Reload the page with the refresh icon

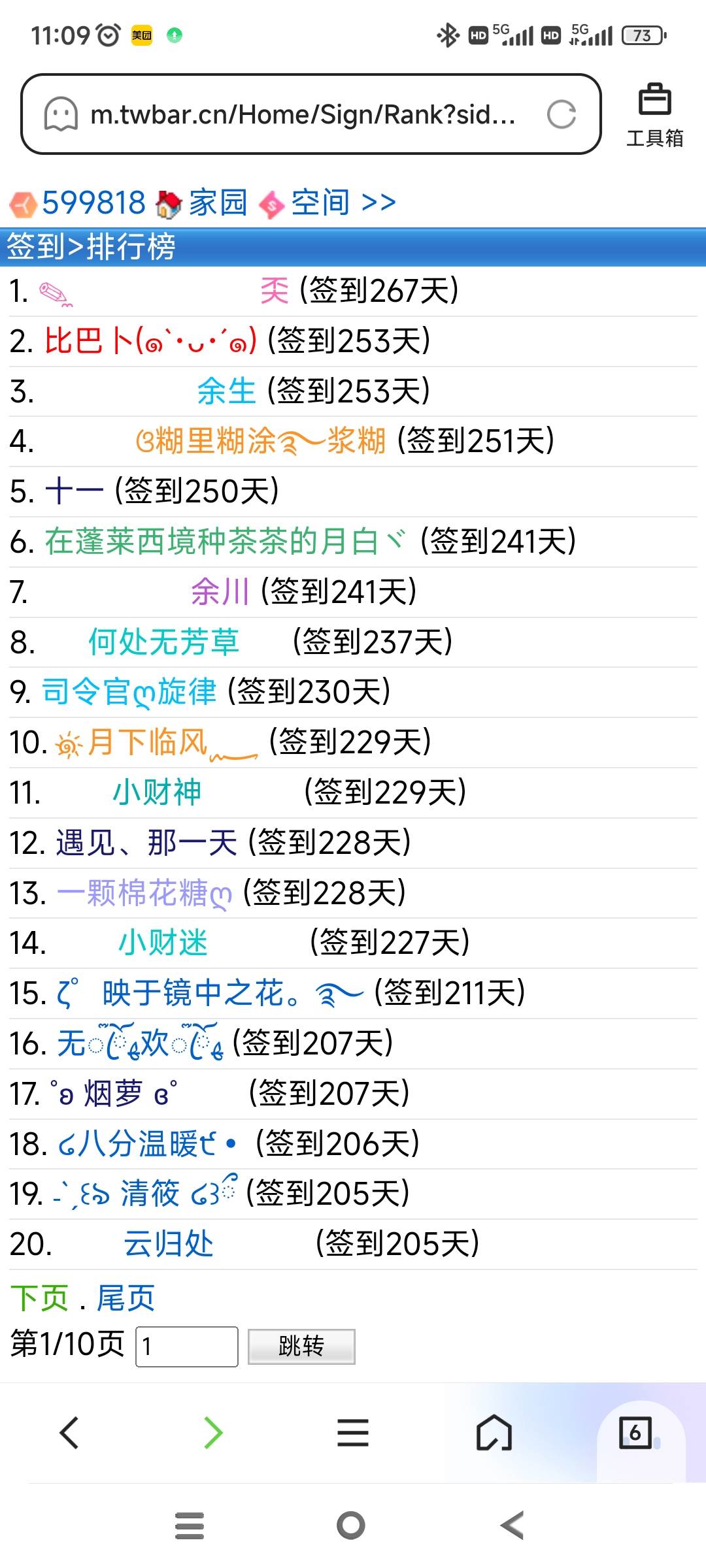(561, 114)
